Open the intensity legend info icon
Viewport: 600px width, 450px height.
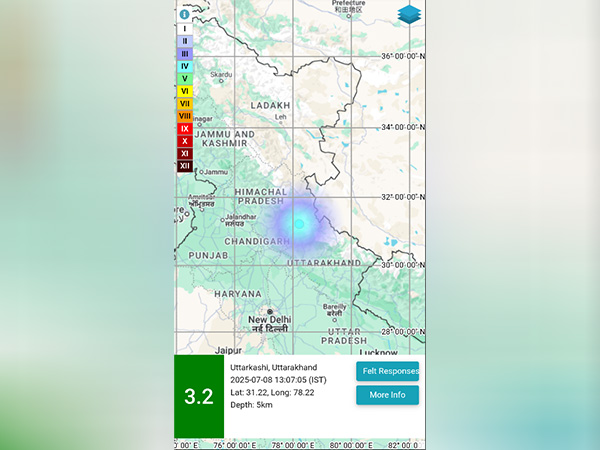pyautogui.click(x=184, y=16)
